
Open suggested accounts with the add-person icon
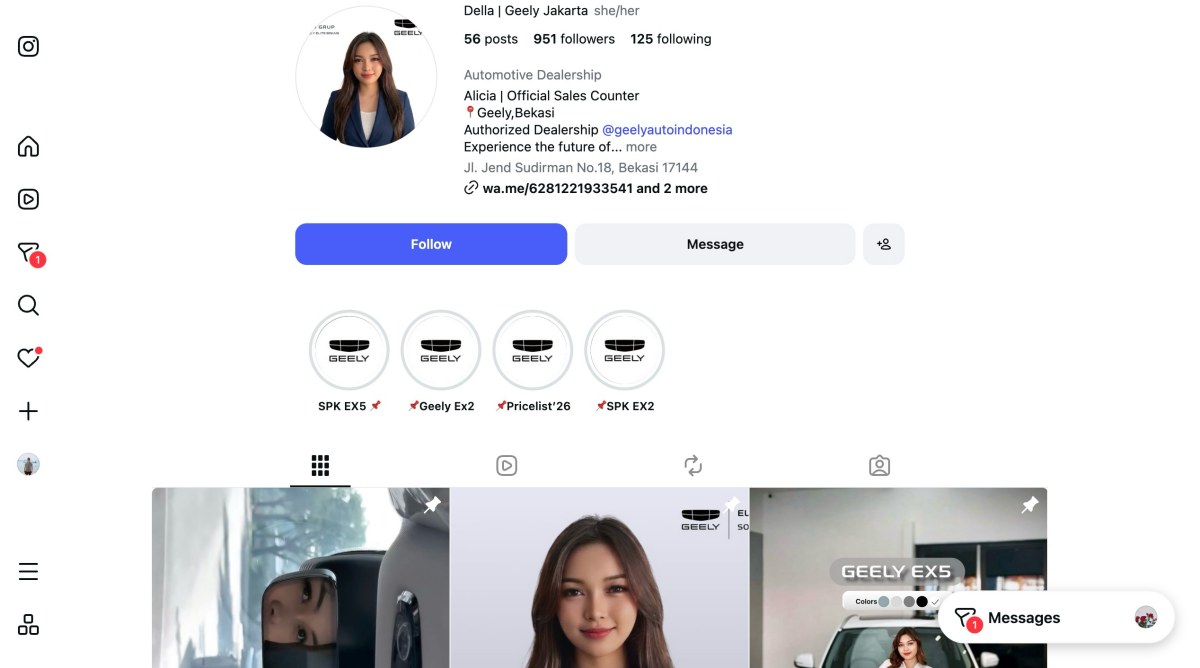pos(884,244)
